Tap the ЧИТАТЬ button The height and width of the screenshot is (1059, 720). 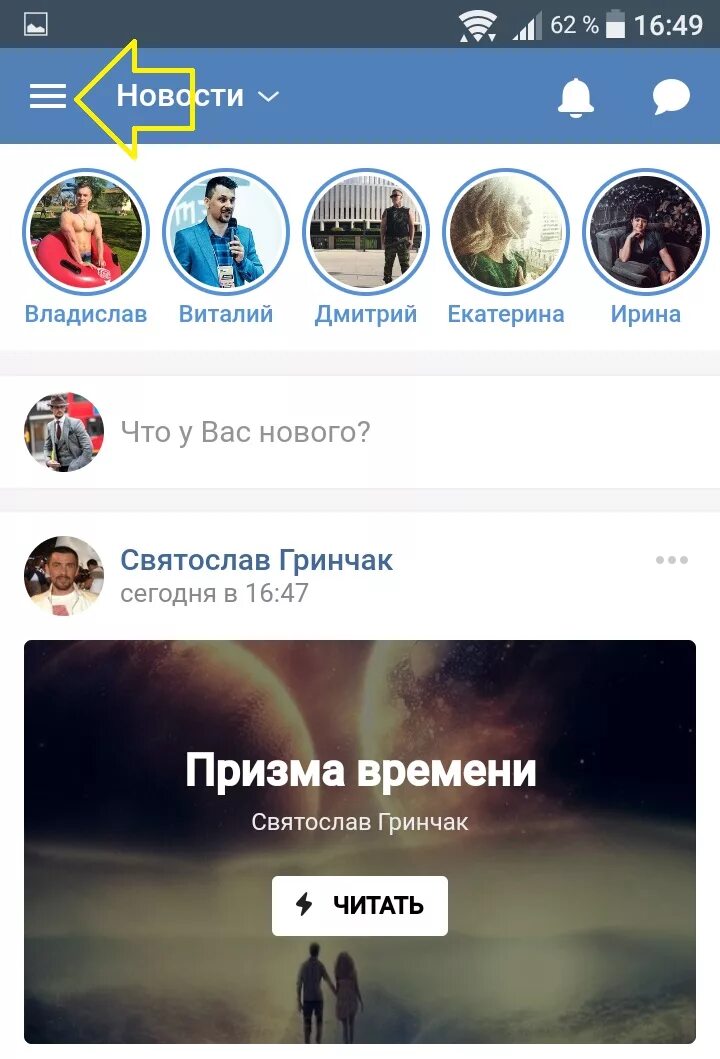click(360, 906)
